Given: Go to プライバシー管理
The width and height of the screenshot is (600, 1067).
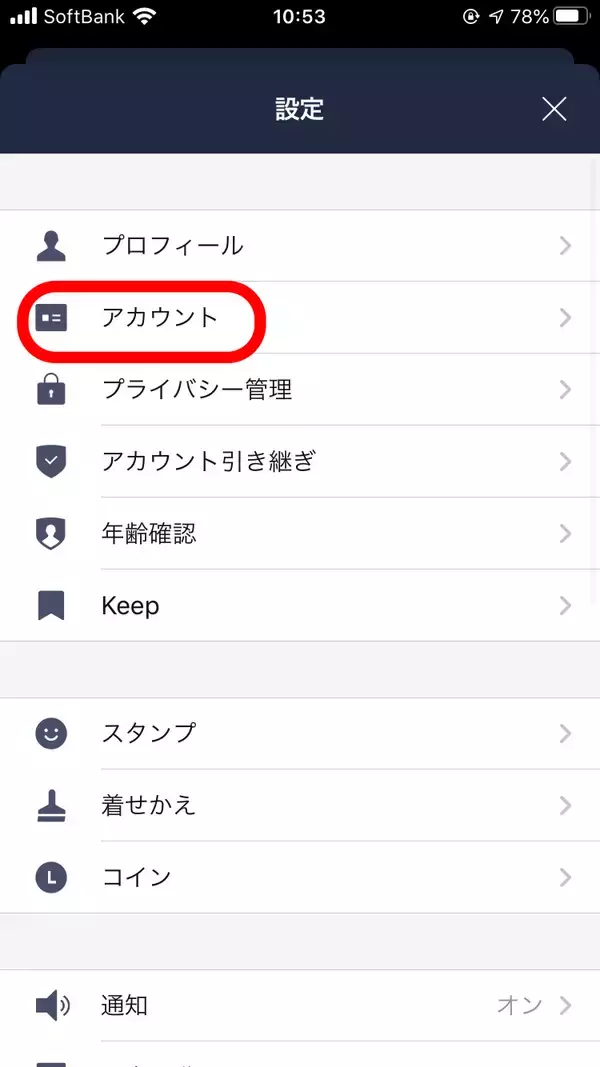Looking at the screenshot, I should (300, 390).
